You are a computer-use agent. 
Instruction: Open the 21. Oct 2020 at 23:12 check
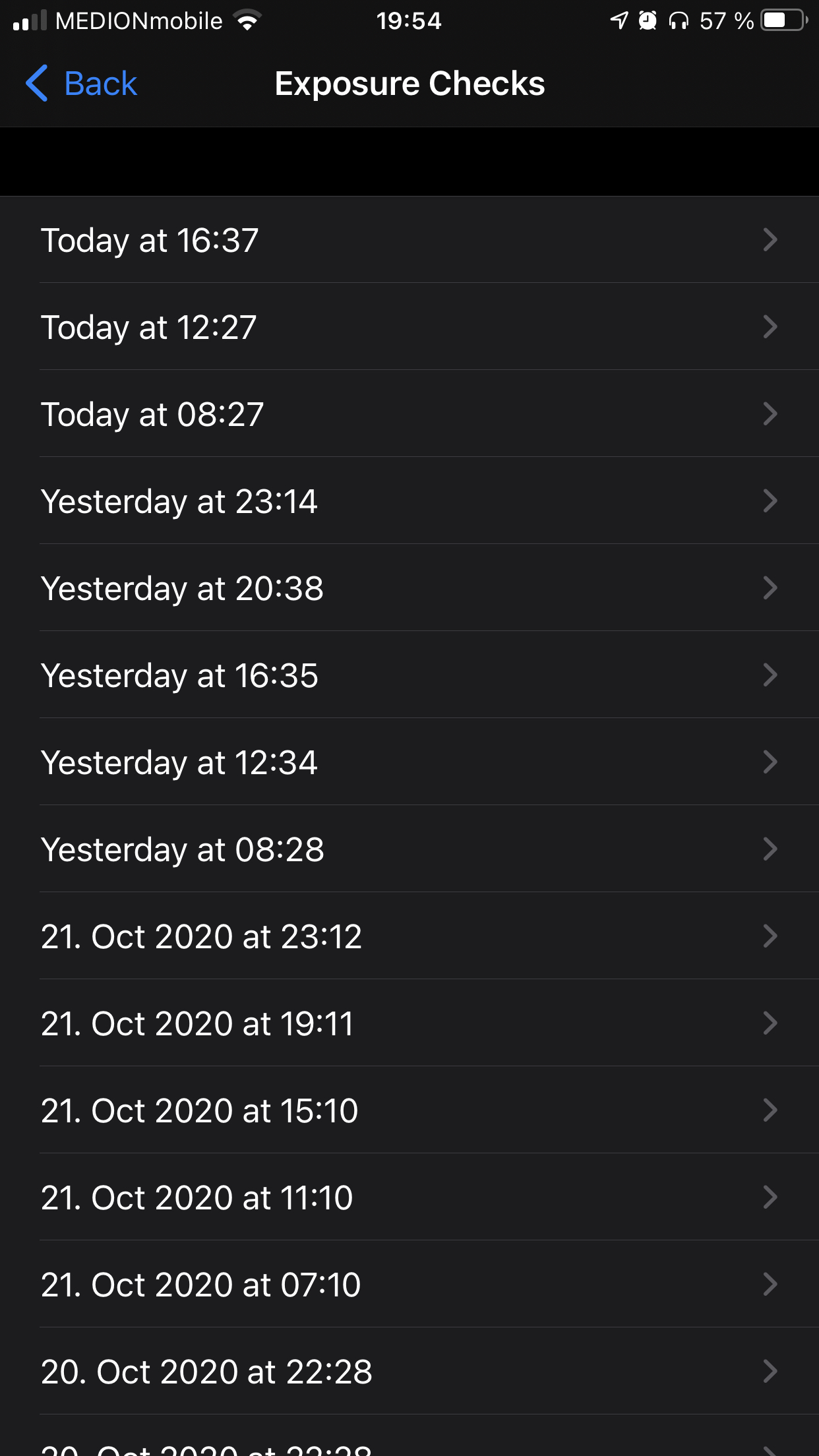tap(409, 936)
